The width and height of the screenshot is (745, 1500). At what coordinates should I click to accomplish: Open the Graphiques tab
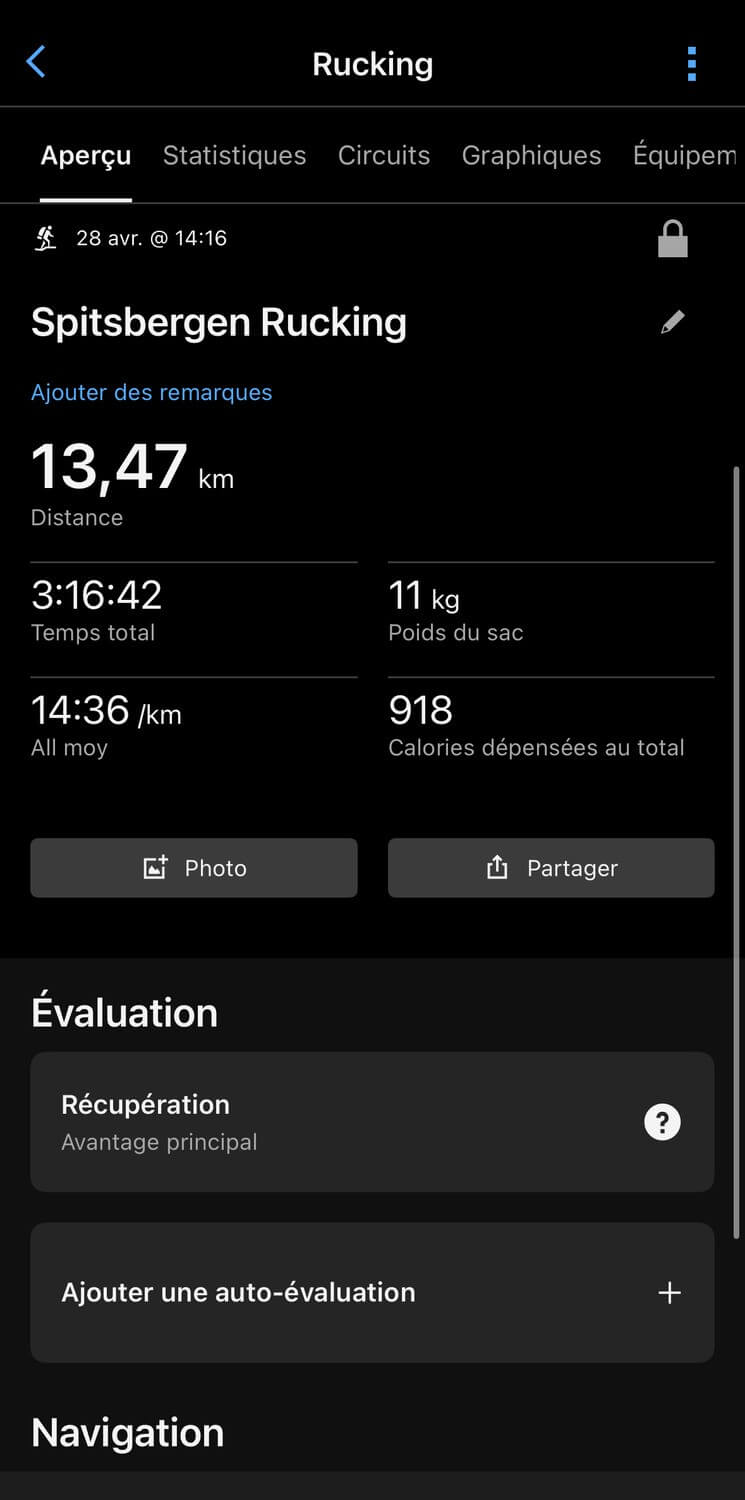click(x=531, y=155)
